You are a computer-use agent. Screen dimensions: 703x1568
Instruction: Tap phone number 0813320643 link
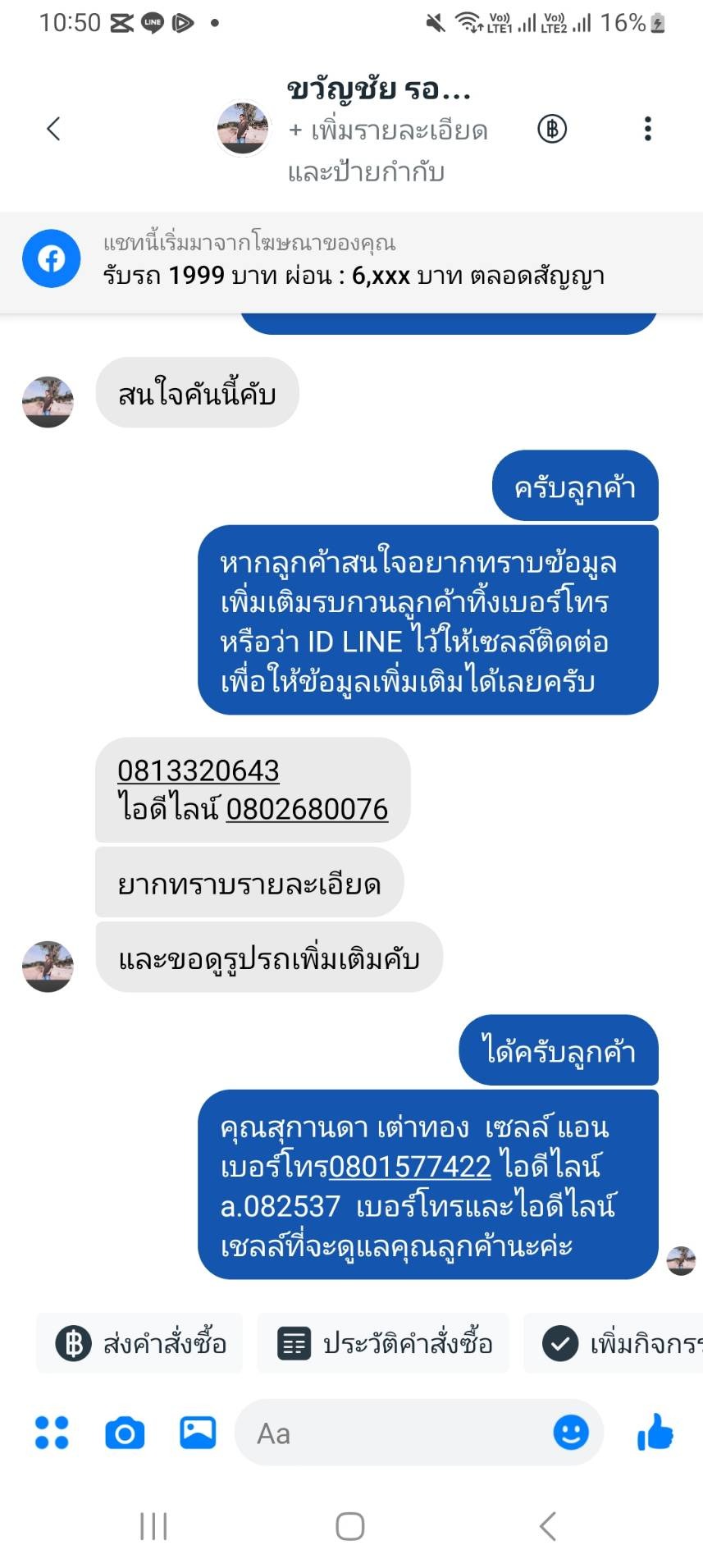199,770
